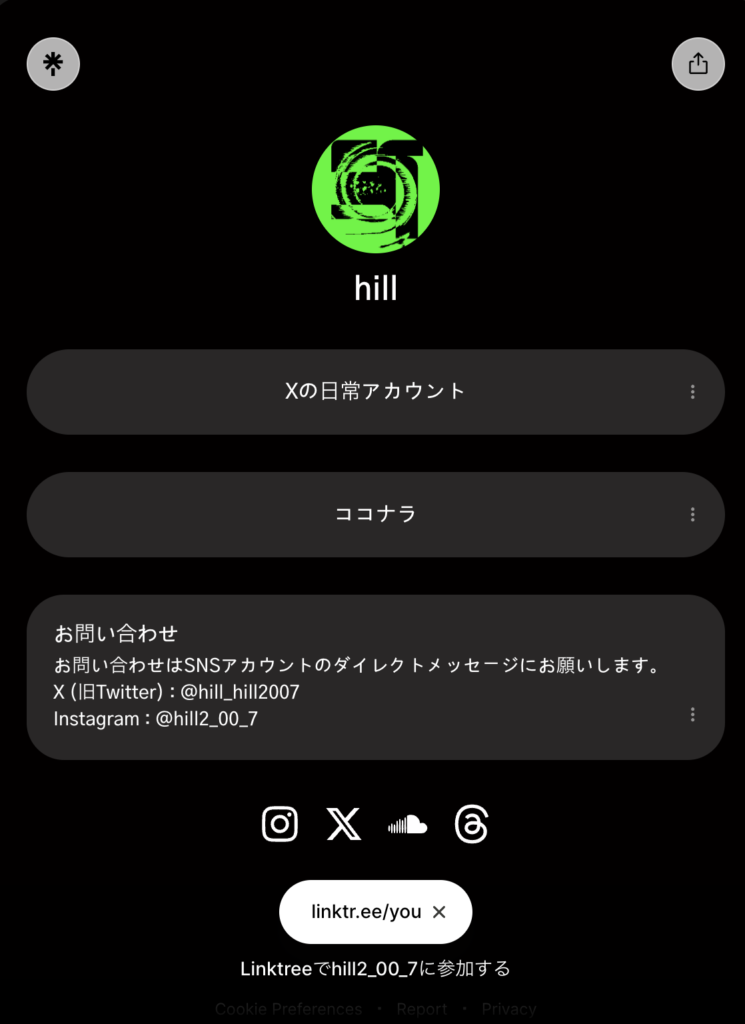The height and width of the screenshot is (1024, 745).
Task: Visit hill's Instagram profile icon
Action: [280, 824]
